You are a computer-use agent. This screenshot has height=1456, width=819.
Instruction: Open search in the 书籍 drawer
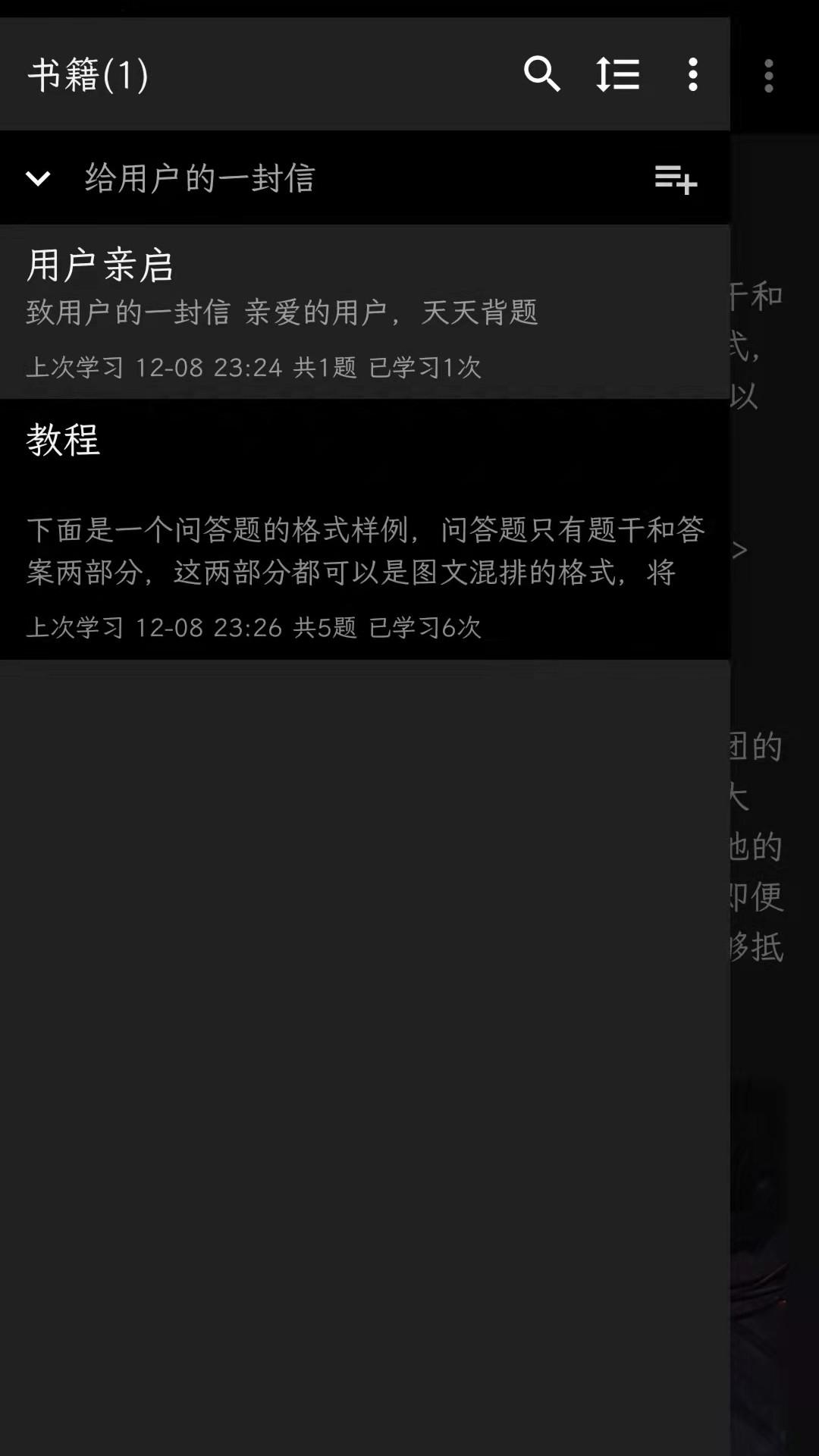(541, 74)
